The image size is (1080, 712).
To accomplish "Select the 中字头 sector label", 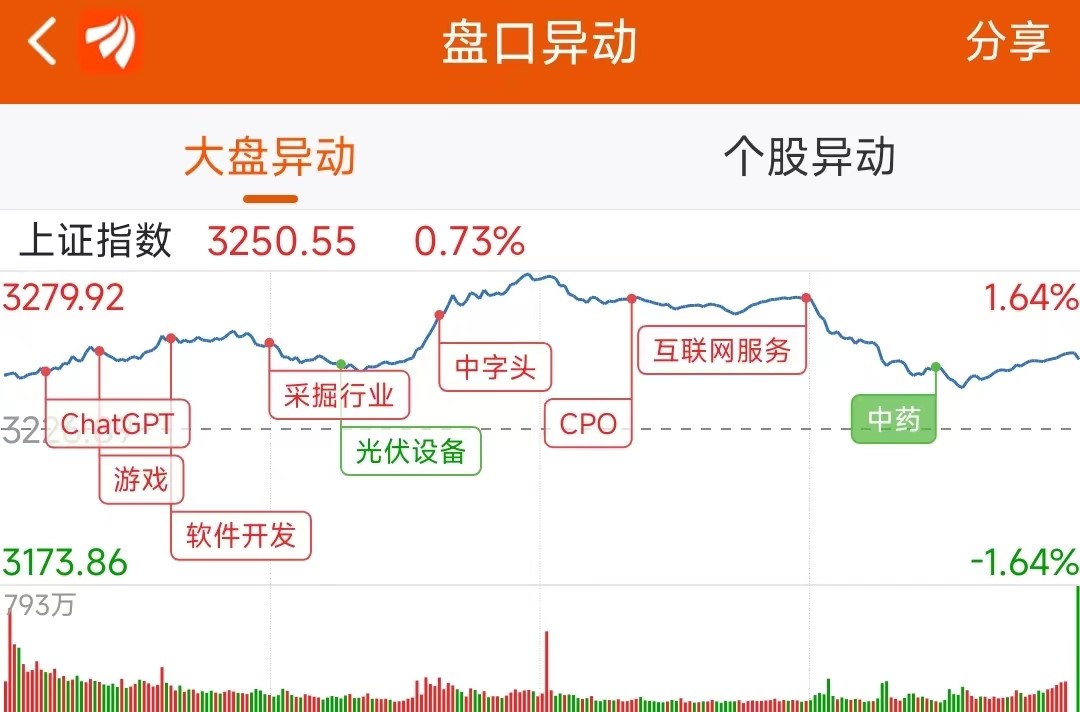I will pos(495,367).
